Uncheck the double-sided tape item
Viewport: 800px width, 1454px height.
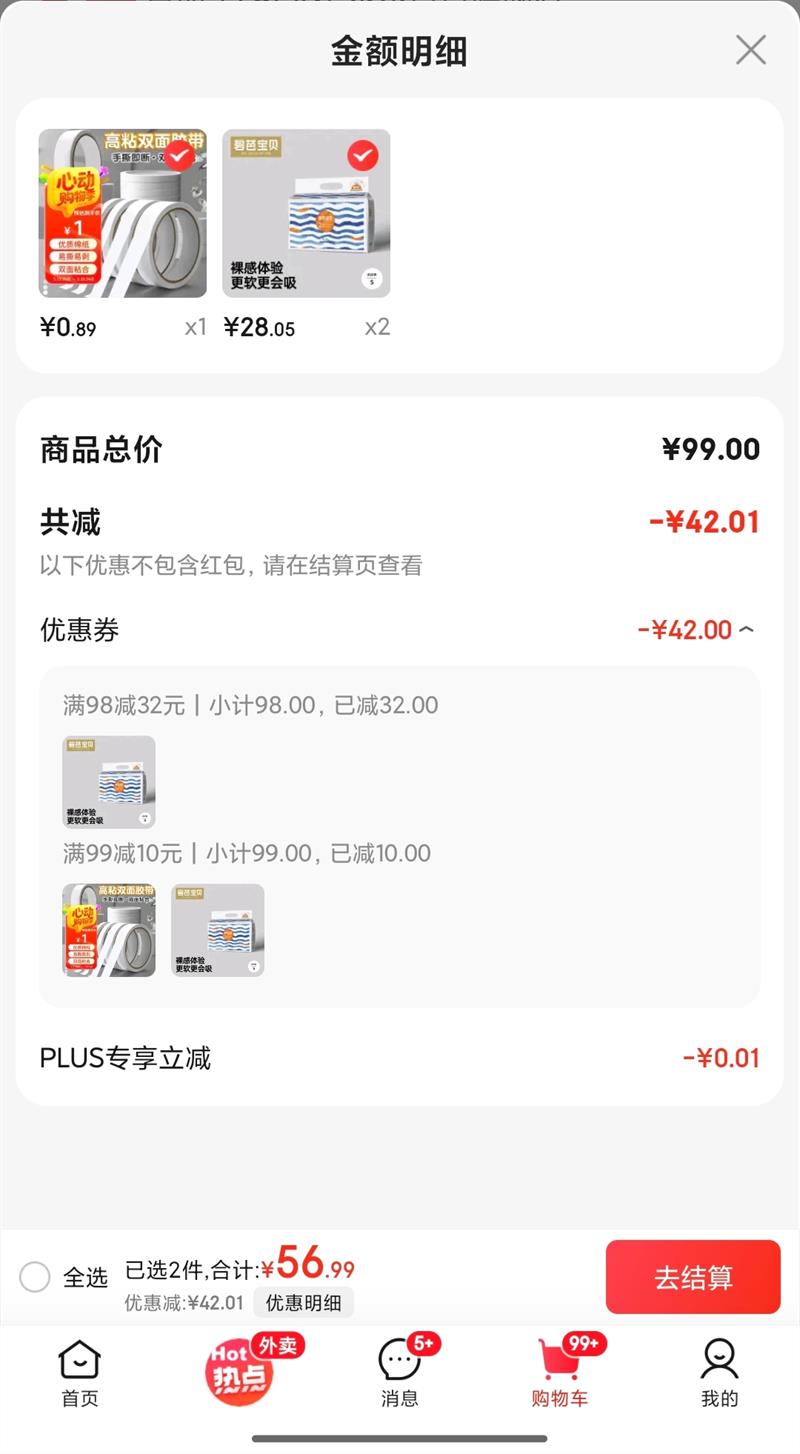click(x=179, y=156)
